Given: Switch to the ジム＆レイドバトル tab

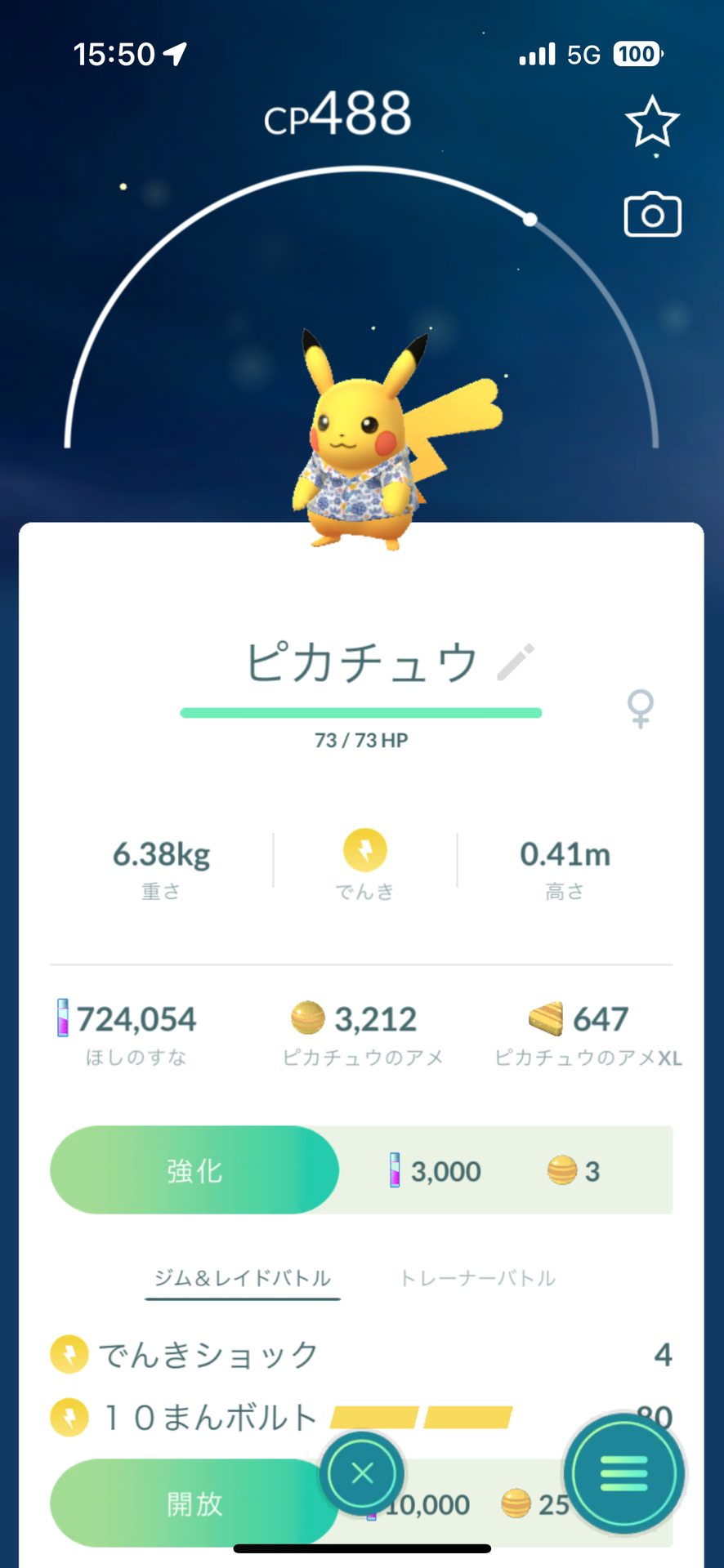Looking at the screenshot, I should point(243,1278).
